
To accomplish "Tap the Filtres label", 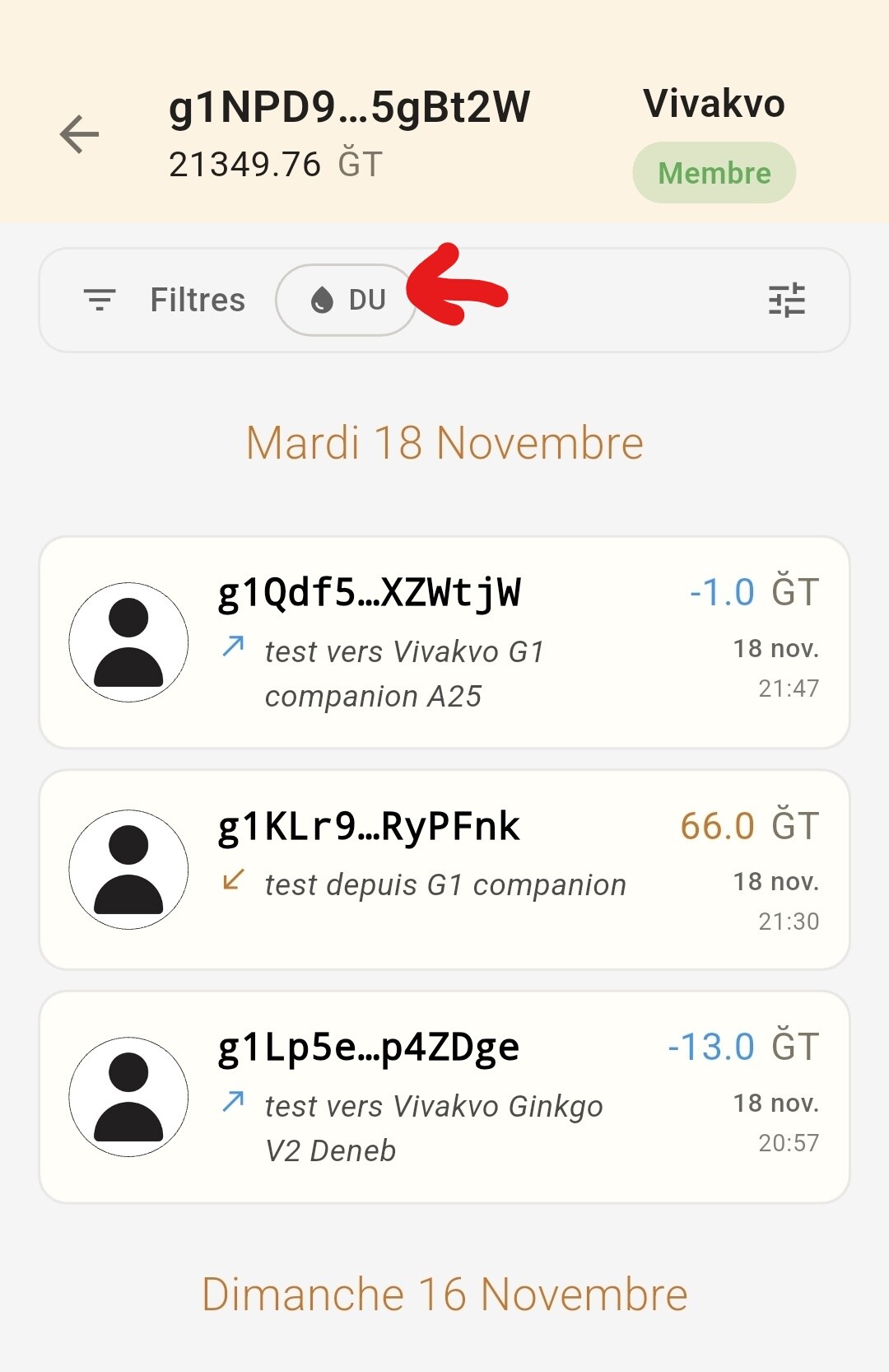I will [x=197, y=300].
